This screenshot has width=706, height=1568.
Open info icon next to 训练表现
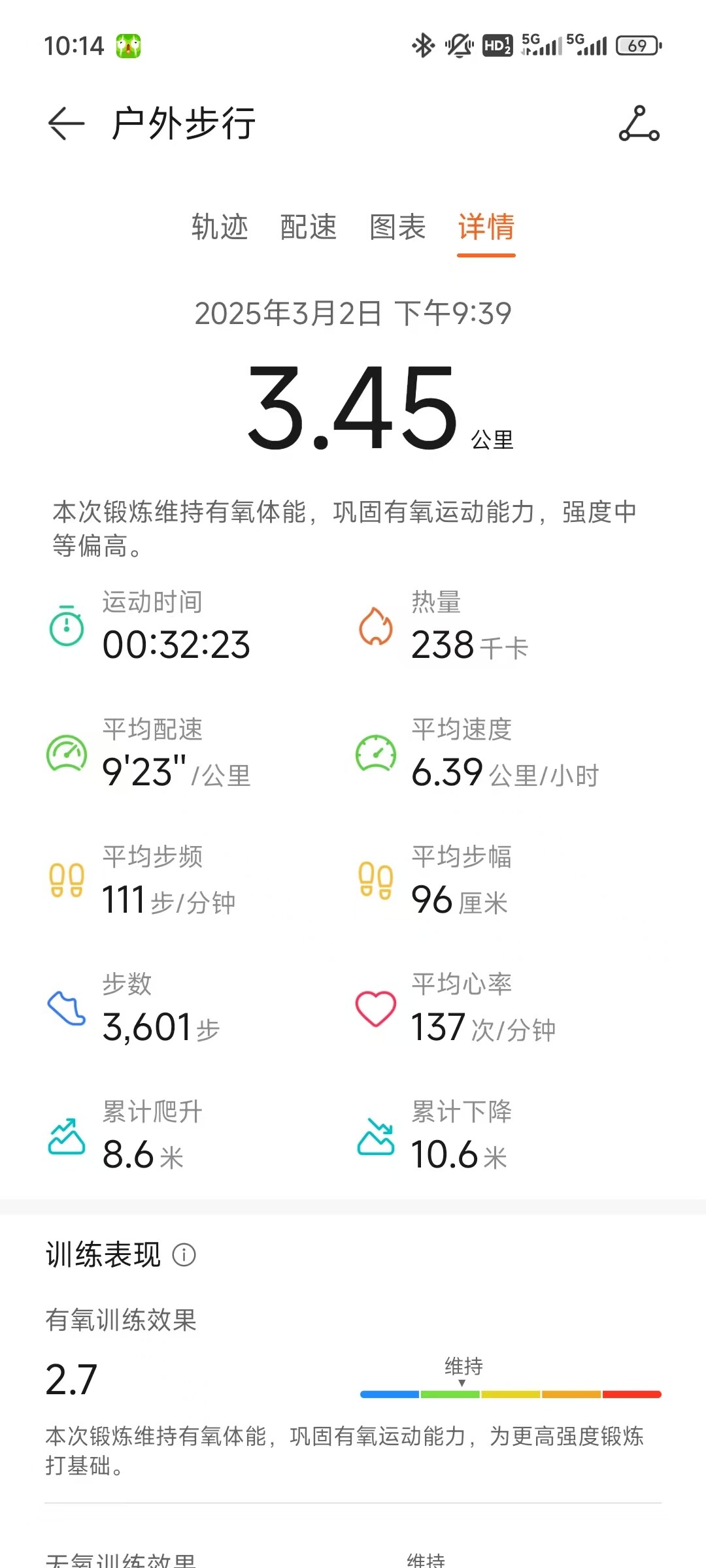coord(184,1255)
